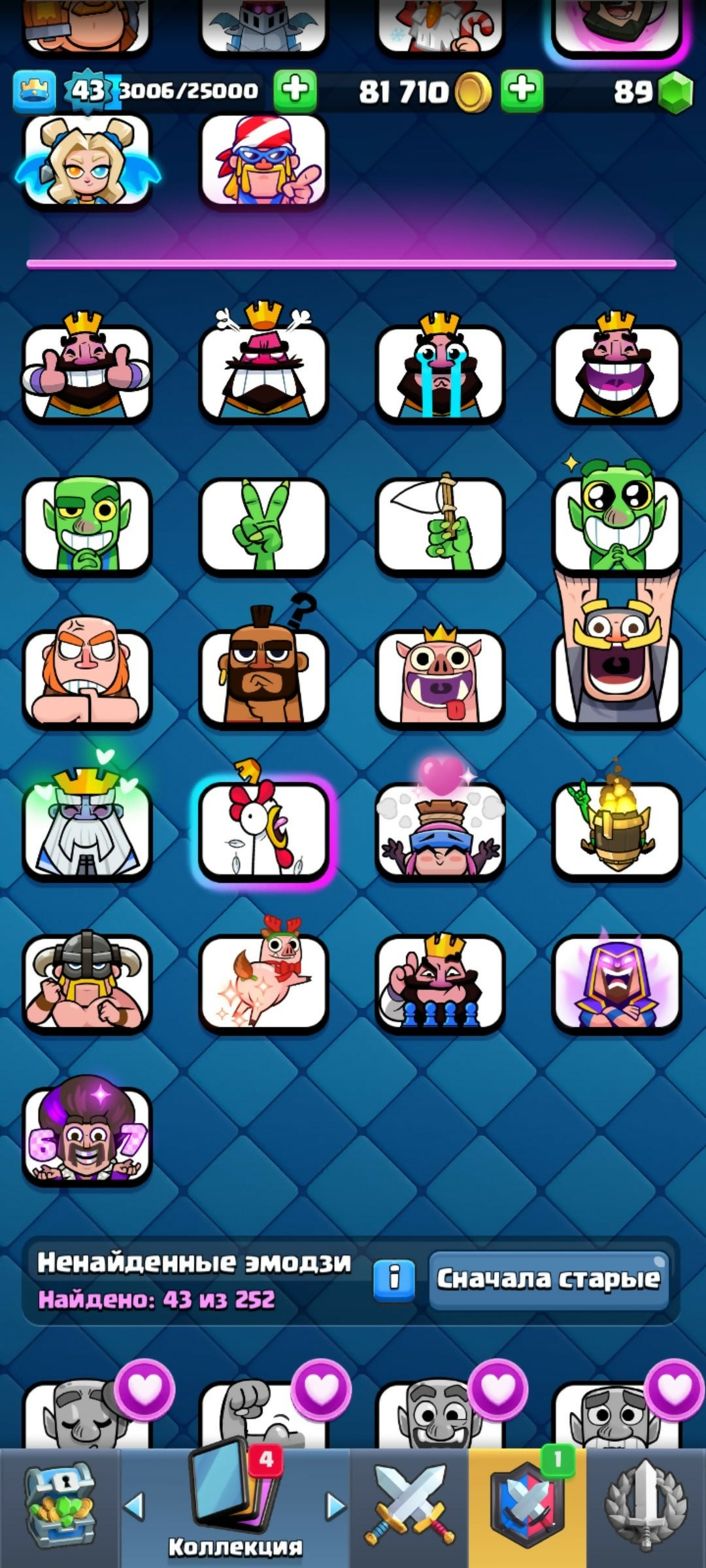
Task: Add more gold with the plus button
Action: coord(522,91)
